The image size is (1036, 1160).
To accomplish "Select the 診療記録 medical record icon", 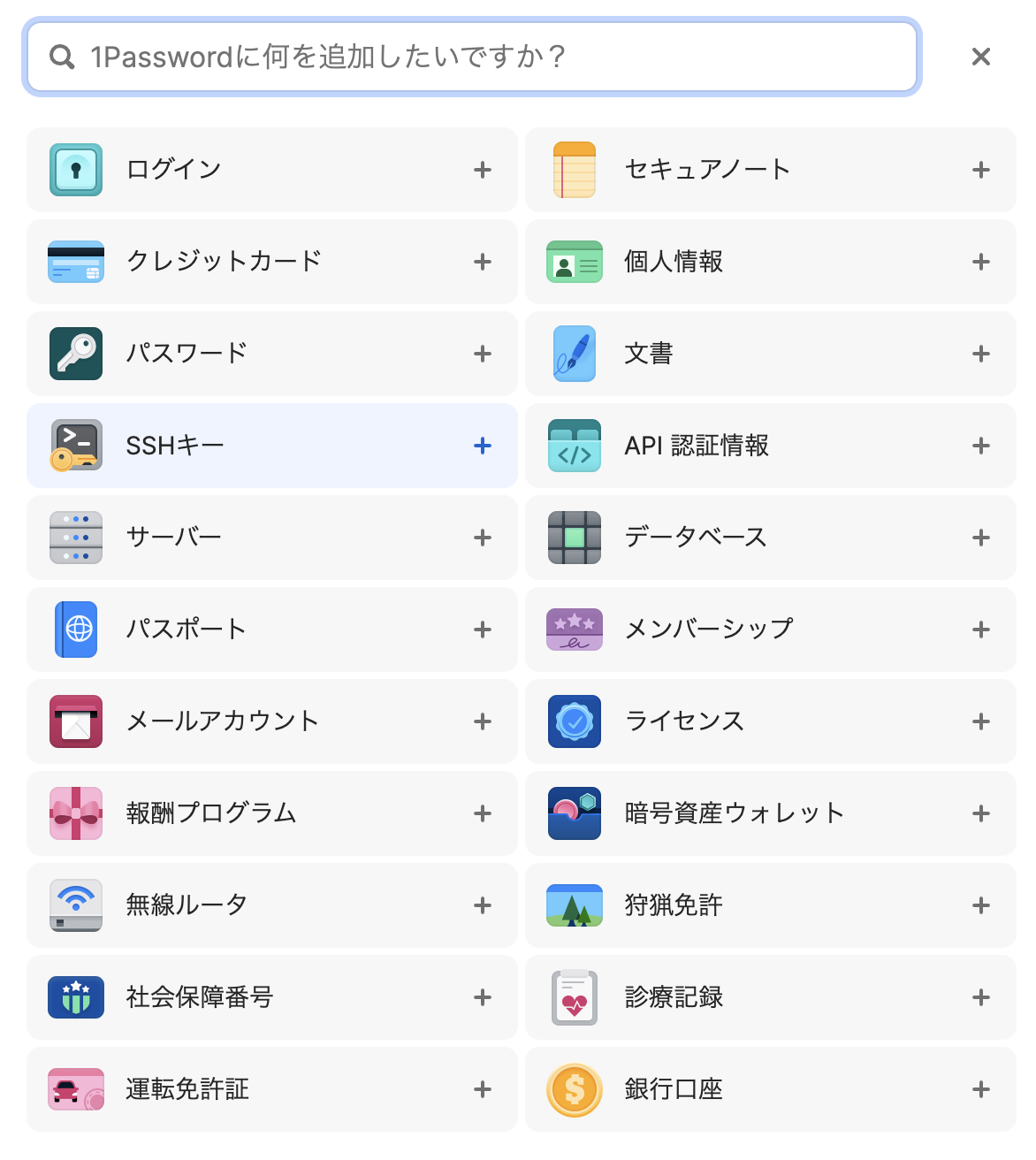I will [575, 997].
